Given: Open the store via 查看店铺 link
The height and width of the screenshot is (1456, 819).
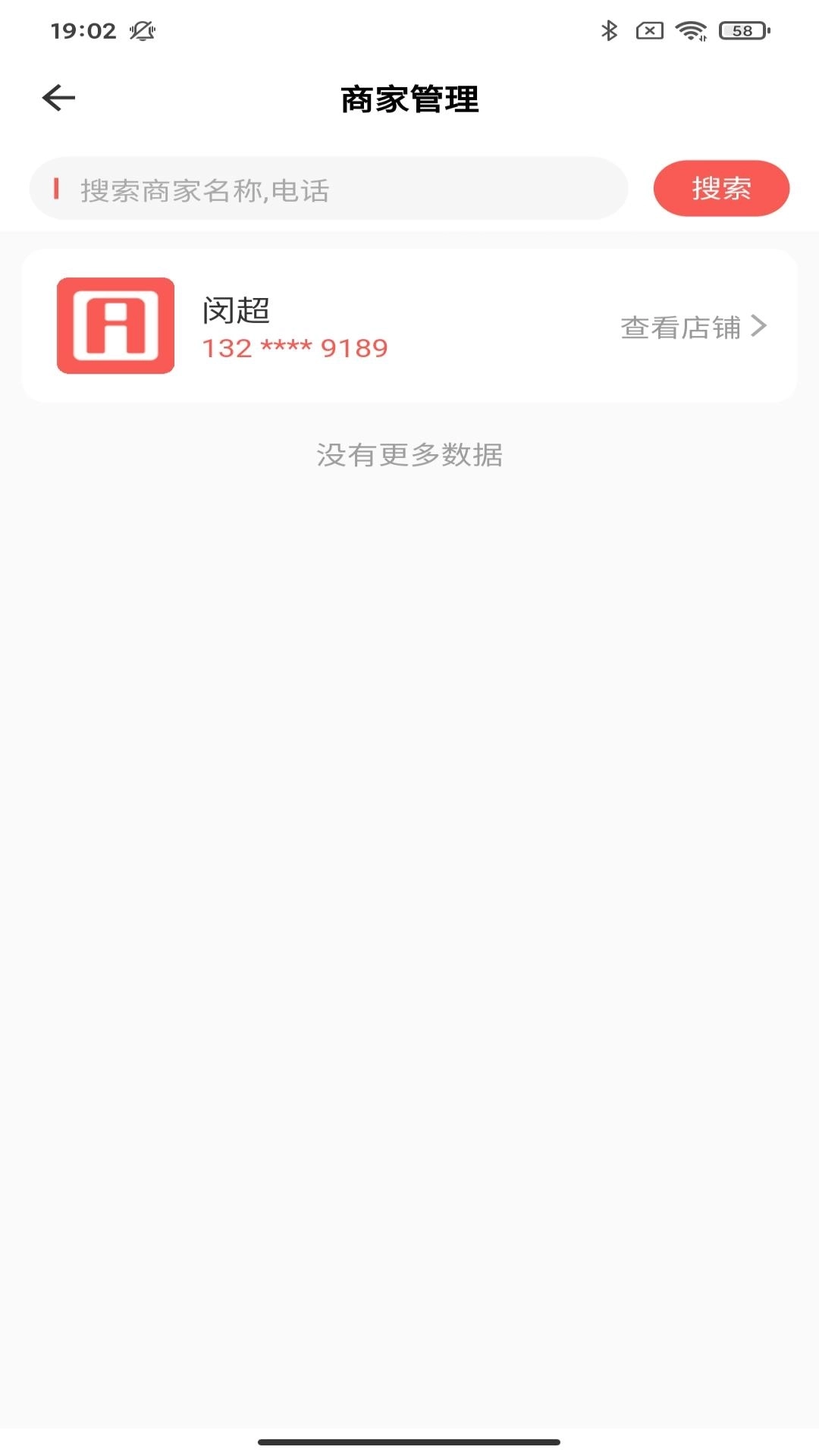Looking at the screenshot, I should pyautogui.click(x=681, y=326).
